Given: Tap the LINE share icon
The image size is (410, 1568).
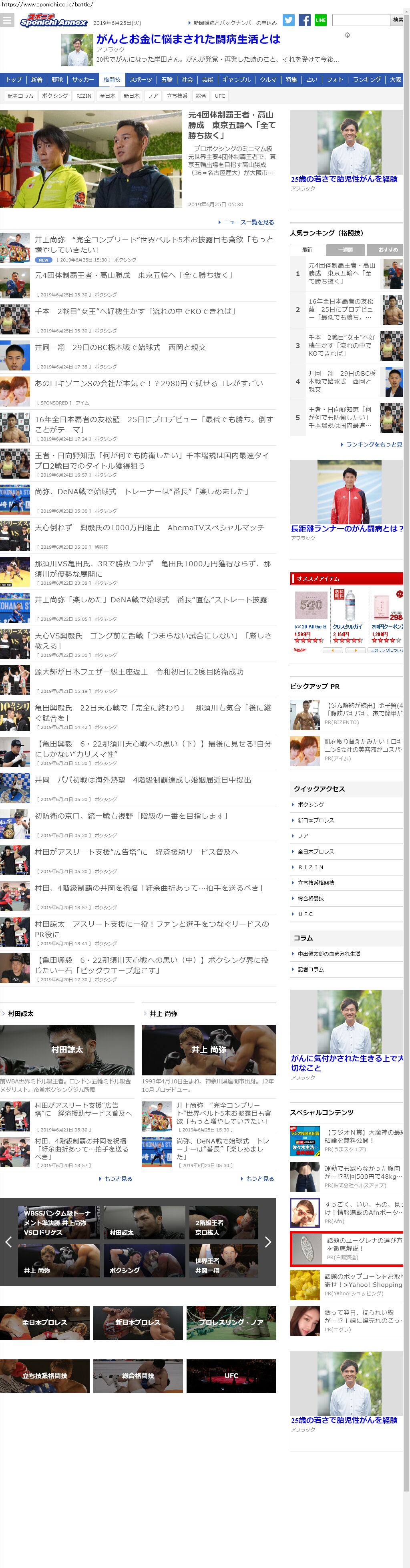Looking at the screenshot, I should (x=320, y=20).
